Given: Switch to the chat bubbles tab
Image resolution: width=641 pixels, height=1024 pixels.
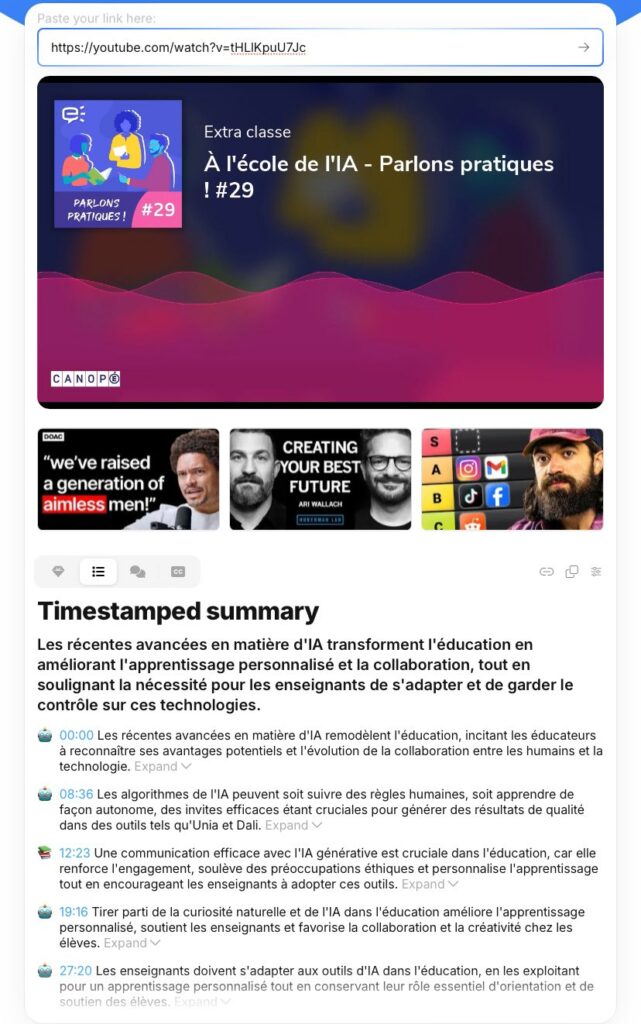Looking at the screenshot, I should [x=138, y=571].
